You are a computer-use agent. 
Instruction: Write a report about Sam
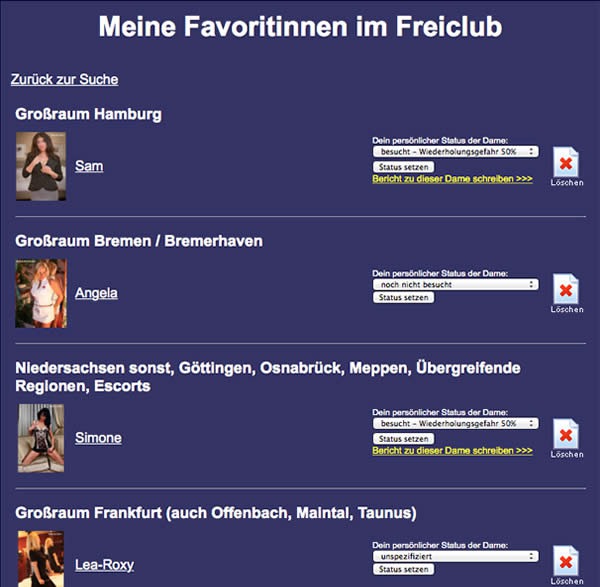point(452,179)
